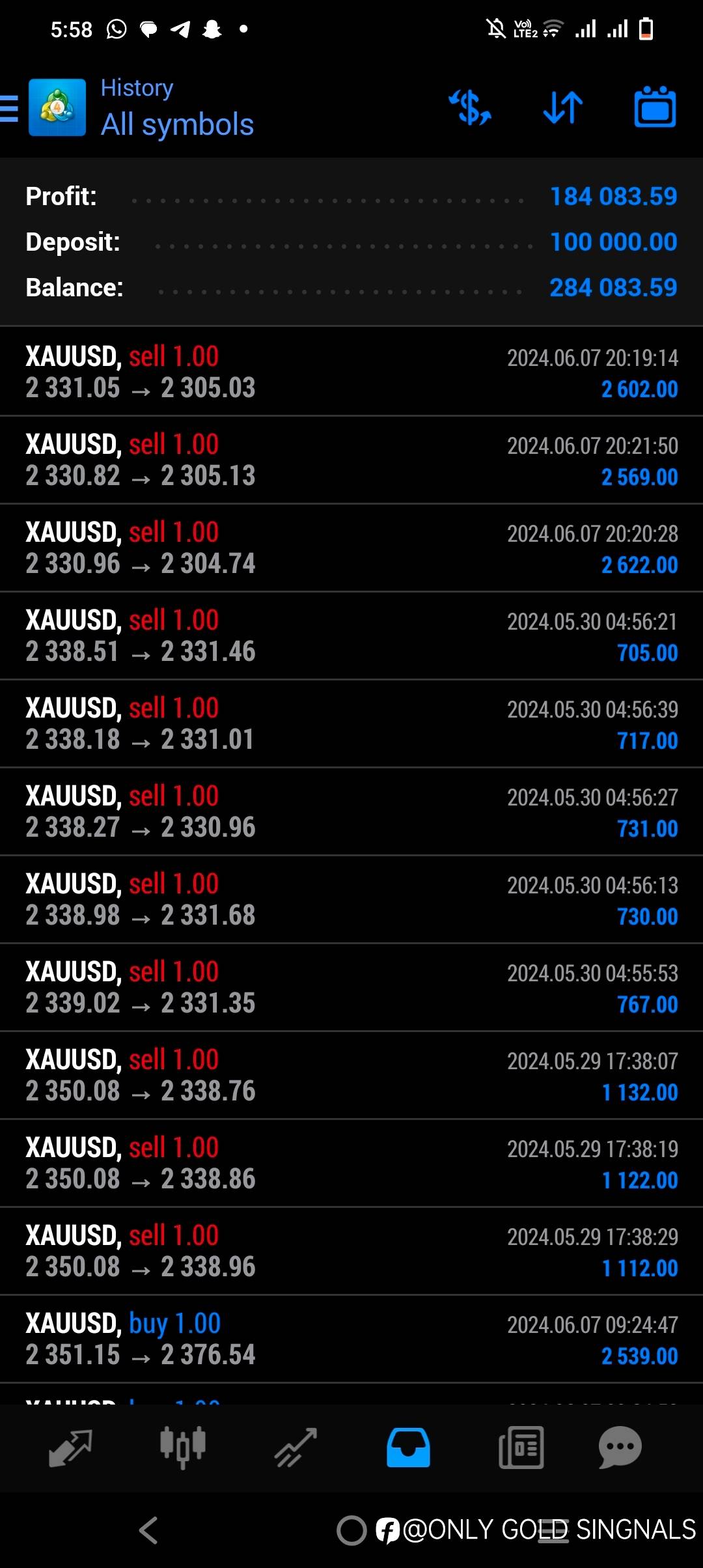Go back with the system back button
The image size is (703, 1568).
148,1530
